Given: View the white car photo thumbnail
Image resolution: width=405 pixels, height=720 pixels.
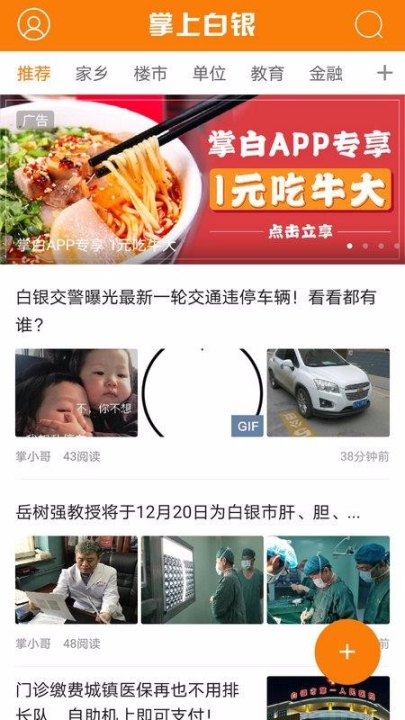Looking at the screenshot, I should click(328, 393).
